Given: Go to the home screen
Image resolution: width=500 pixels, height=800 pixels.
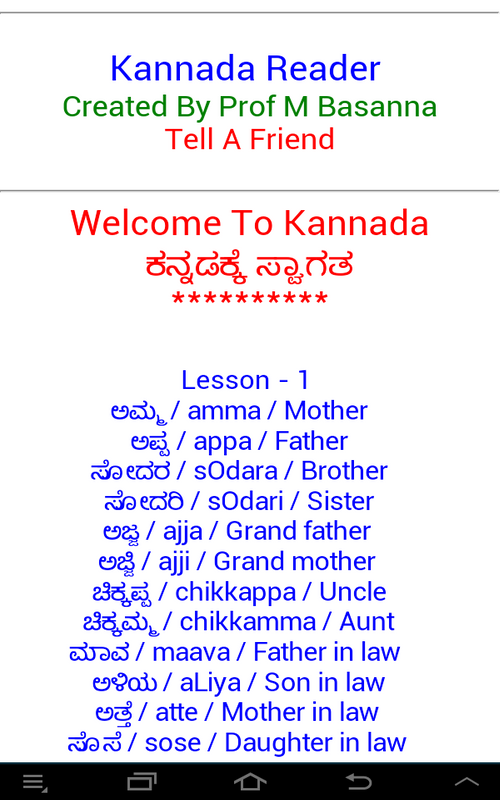Looking at the screenshot, I should click(x=250, y=782).
